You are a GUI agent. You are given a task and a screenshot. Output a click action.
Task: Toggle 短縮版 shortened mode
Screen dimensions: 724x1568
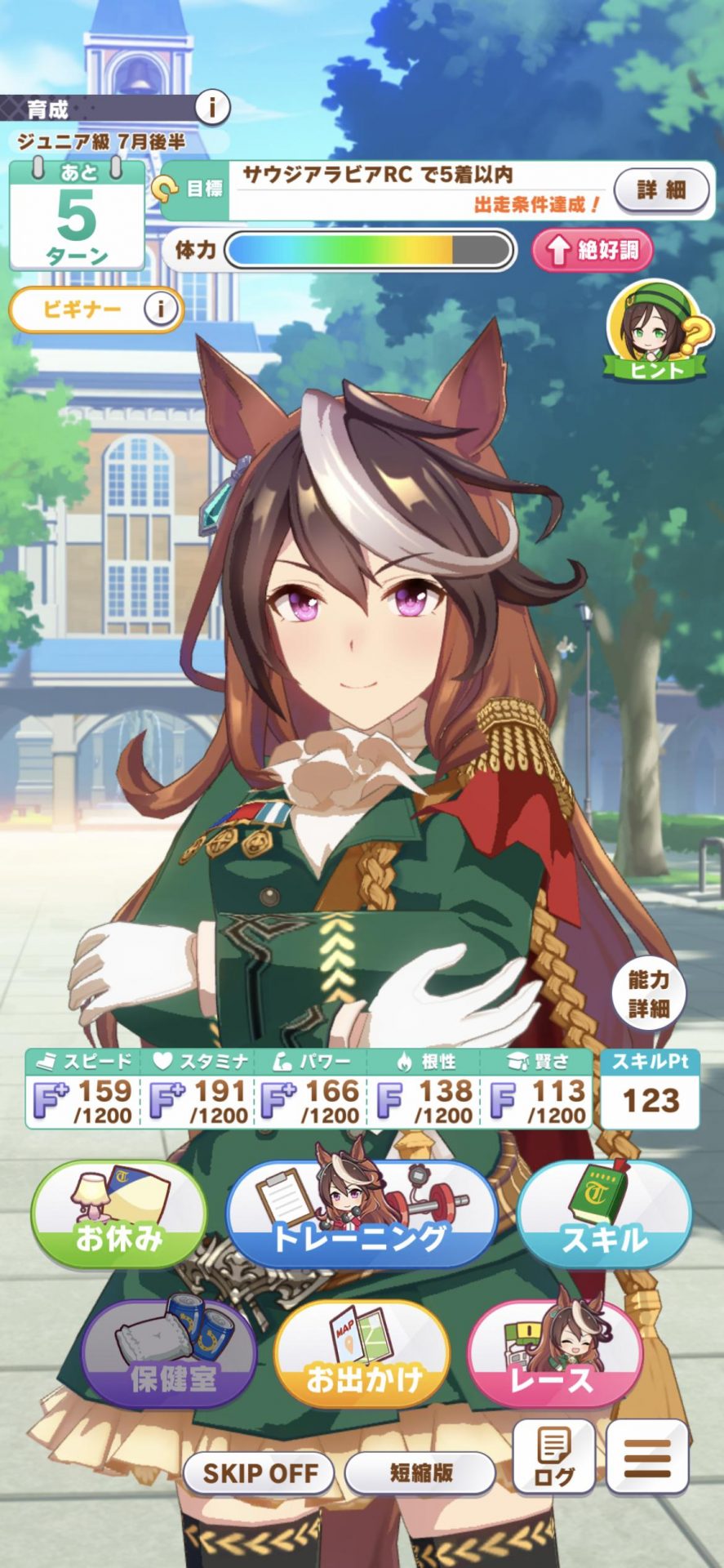(x=420, y=1473)
